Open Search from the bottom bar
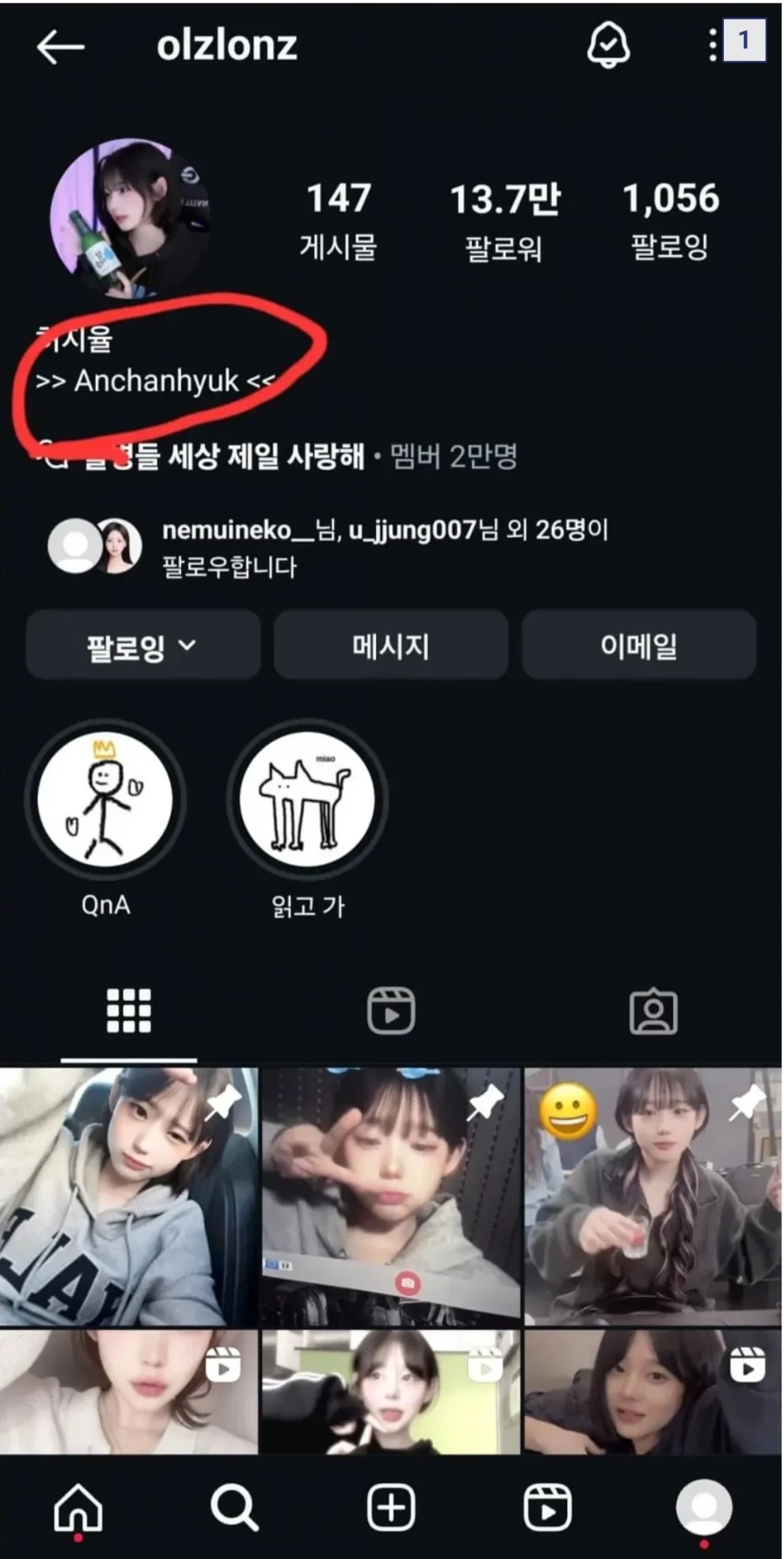784x1559 pixels. click(x=234, y=1508)
